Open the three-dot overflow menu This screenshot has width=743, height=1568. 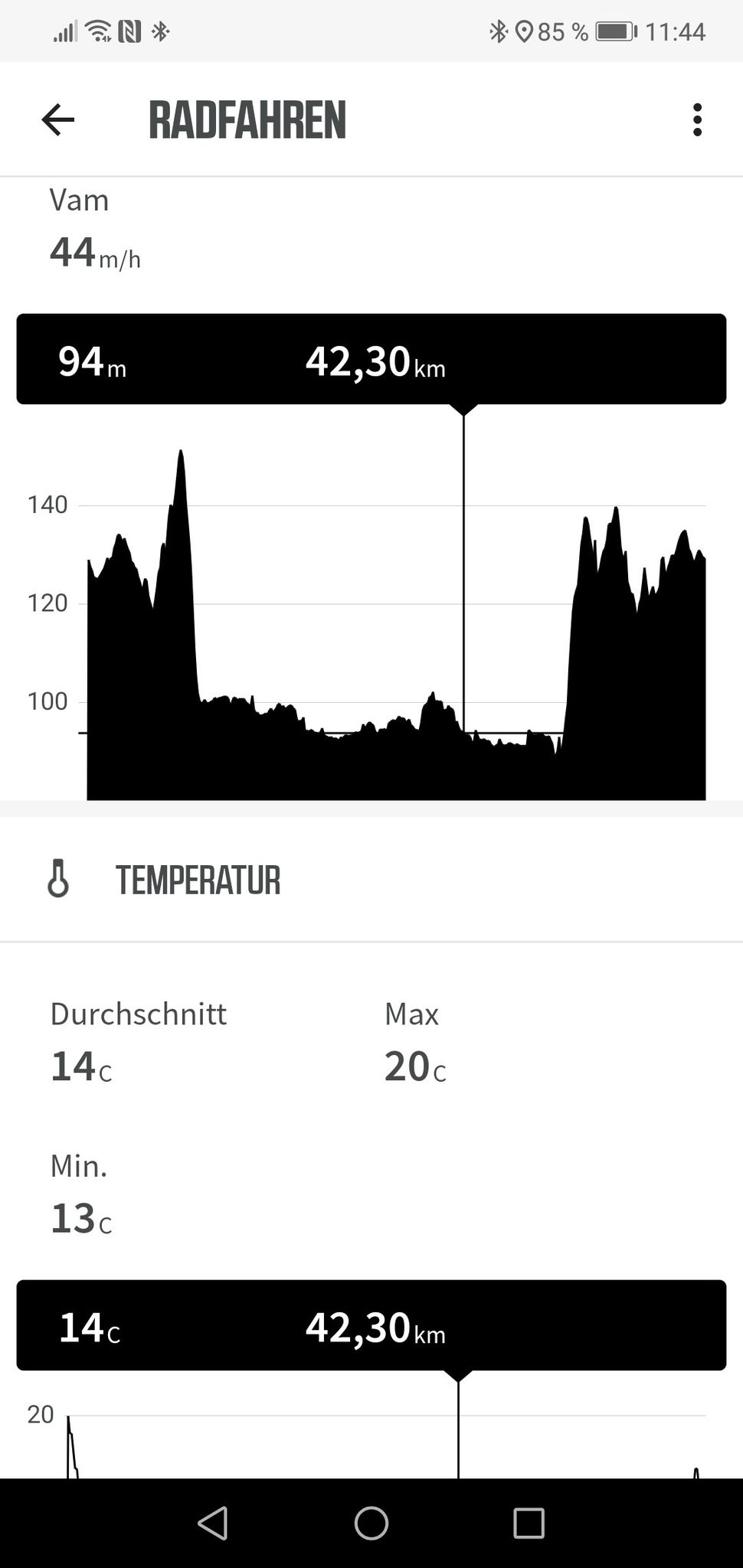697,120
